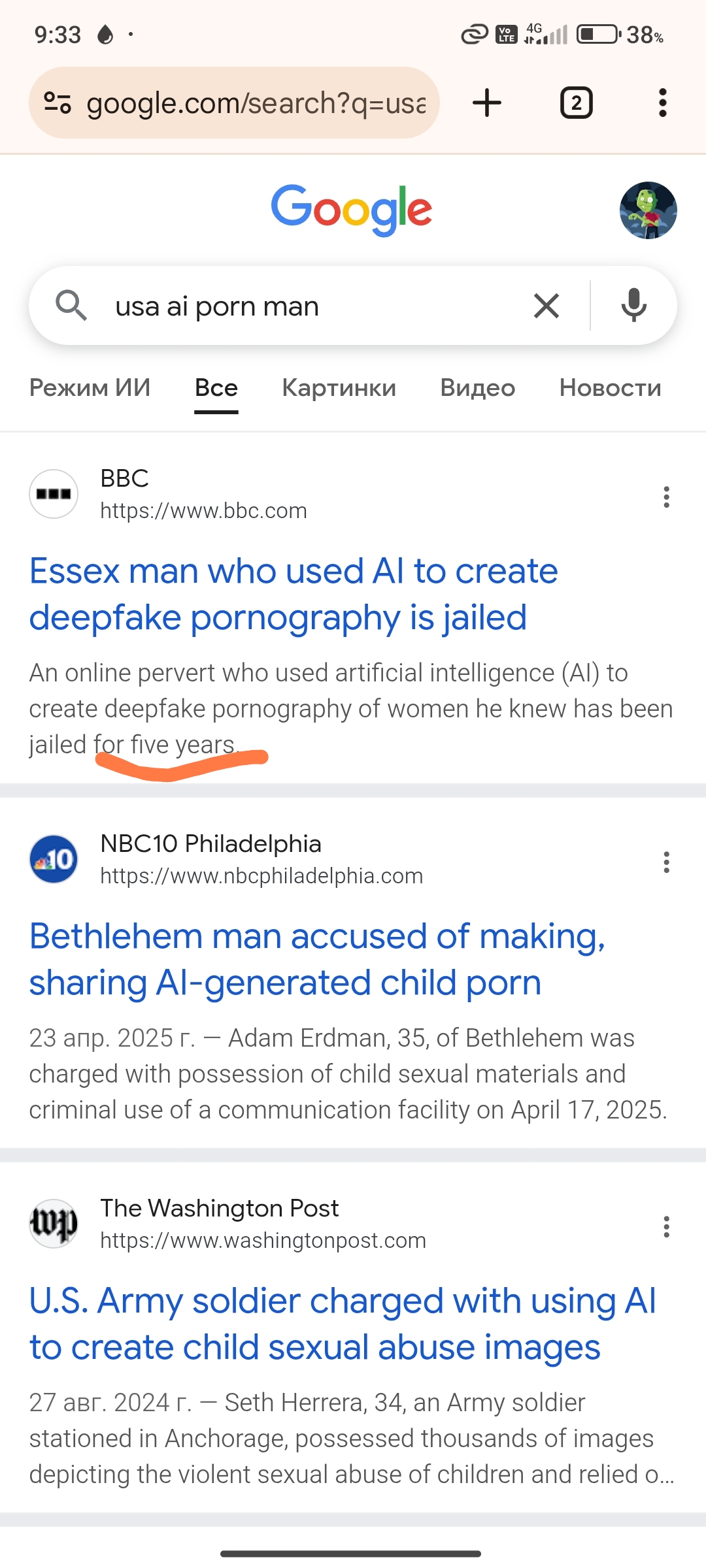Select the Все results tab

point(216,388)
